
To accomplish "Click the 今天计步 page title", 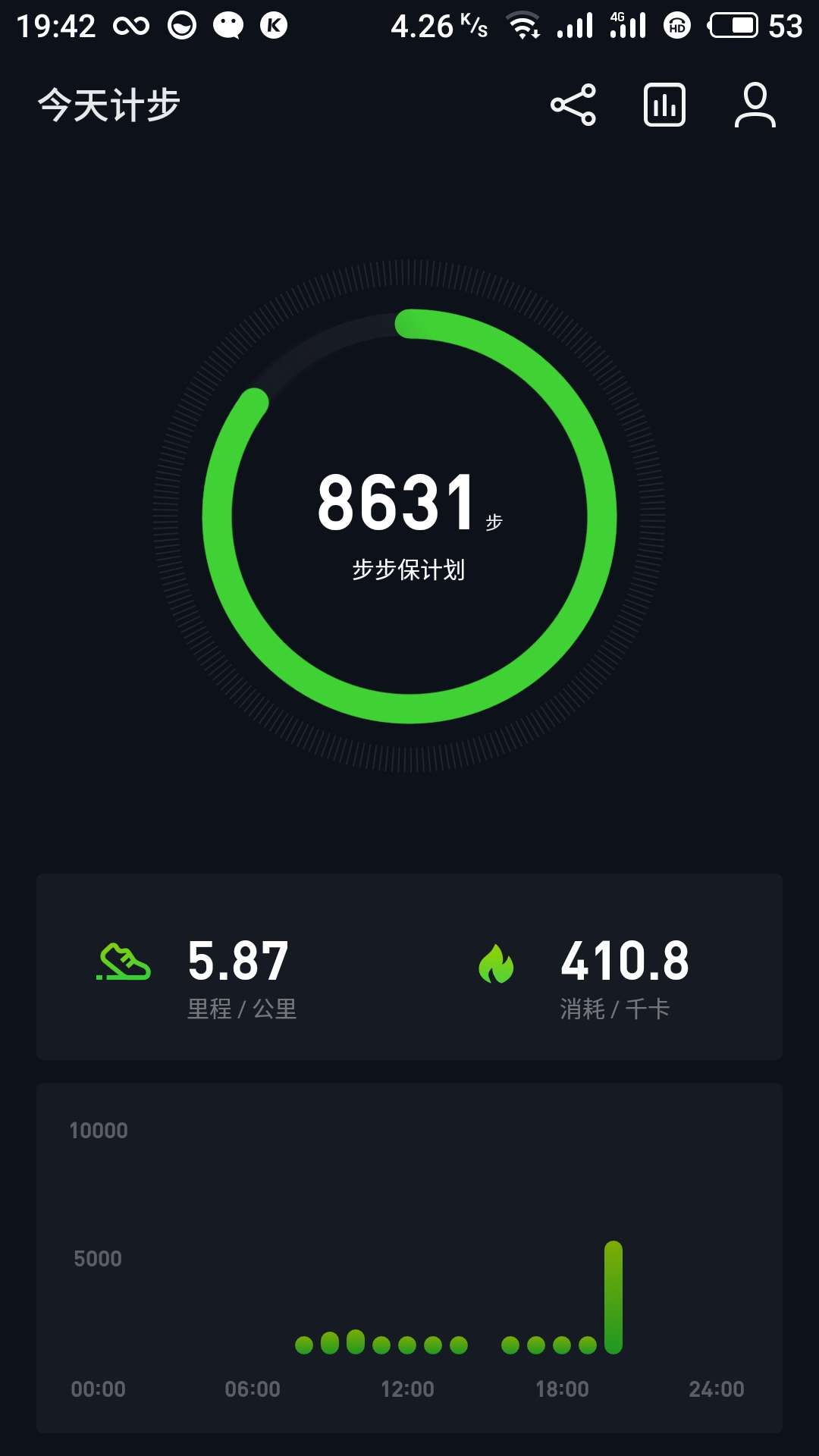I will [x=108, y=105].
